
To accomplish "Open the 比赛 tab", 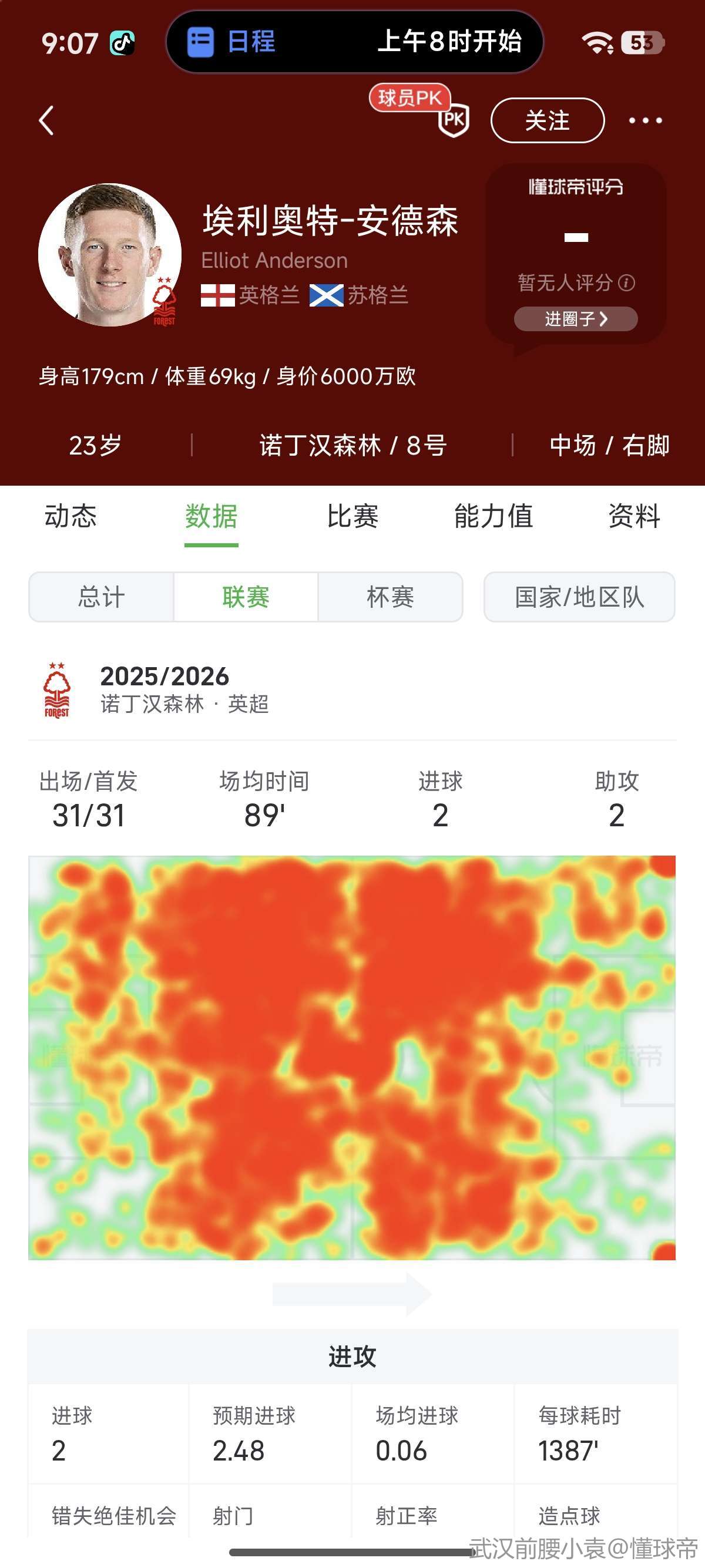I will (x=352, y=516).
